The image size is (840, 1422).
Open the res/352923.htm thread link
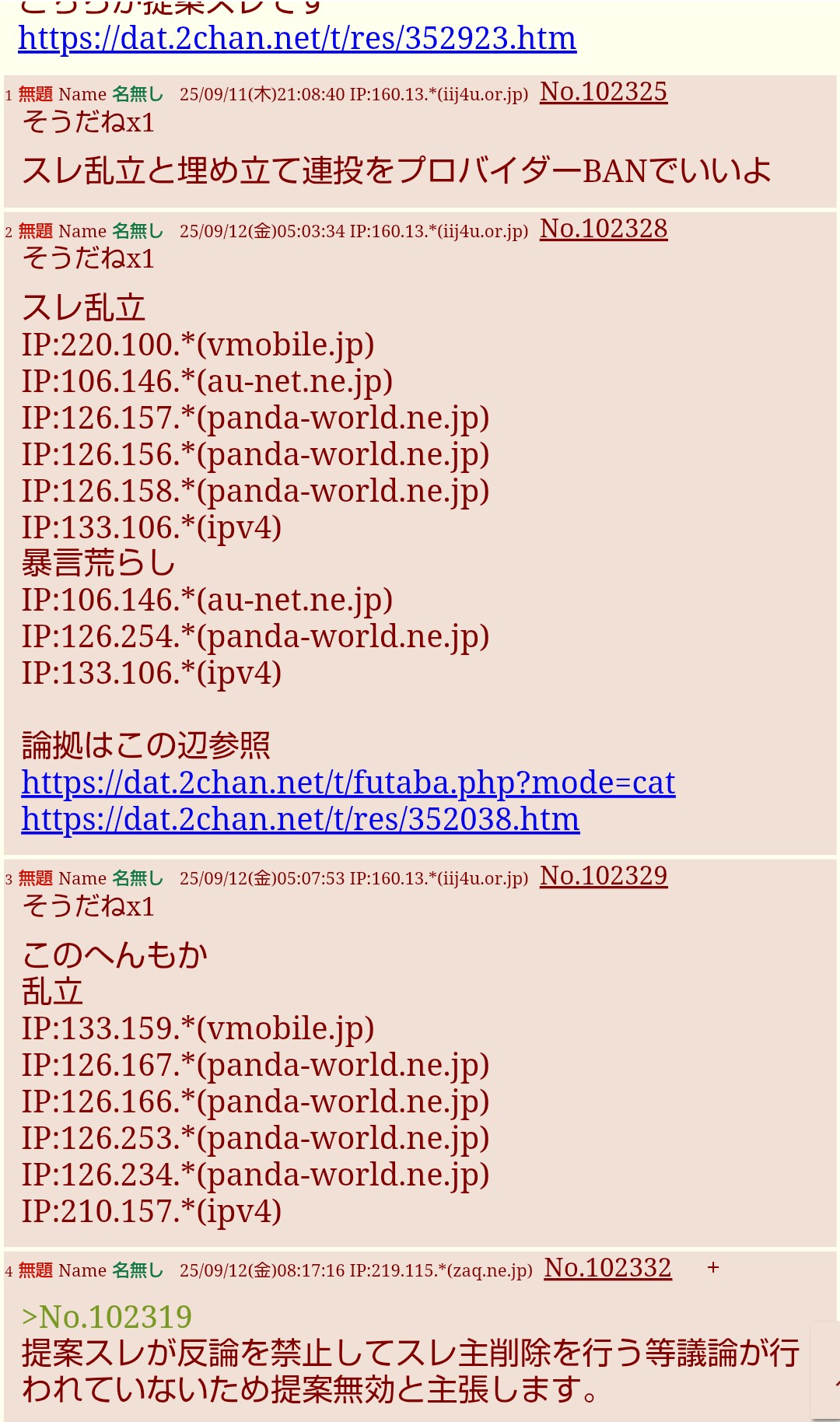pos(297,38)
